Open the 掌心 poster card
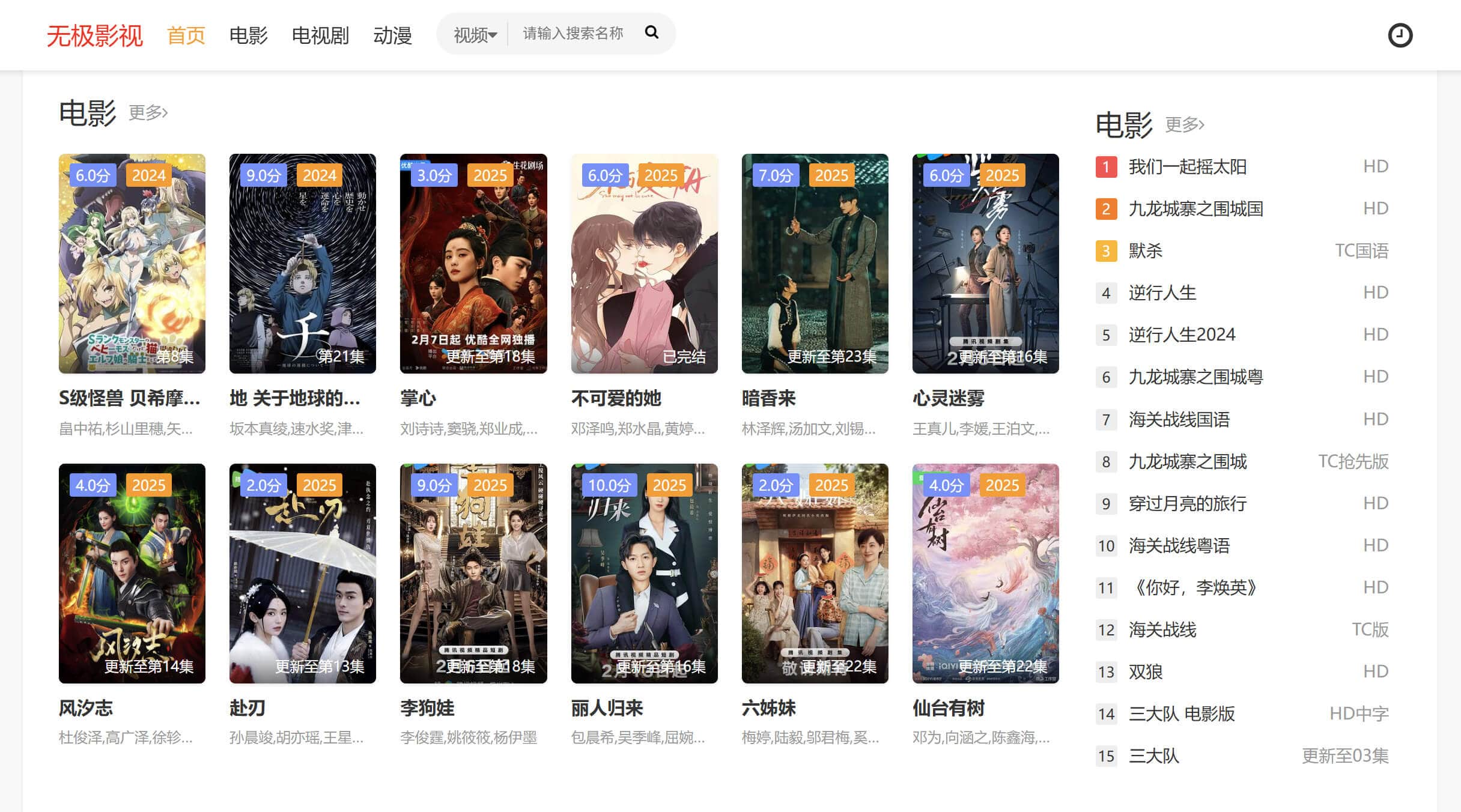1461x812 pixels. click(473, 264)
